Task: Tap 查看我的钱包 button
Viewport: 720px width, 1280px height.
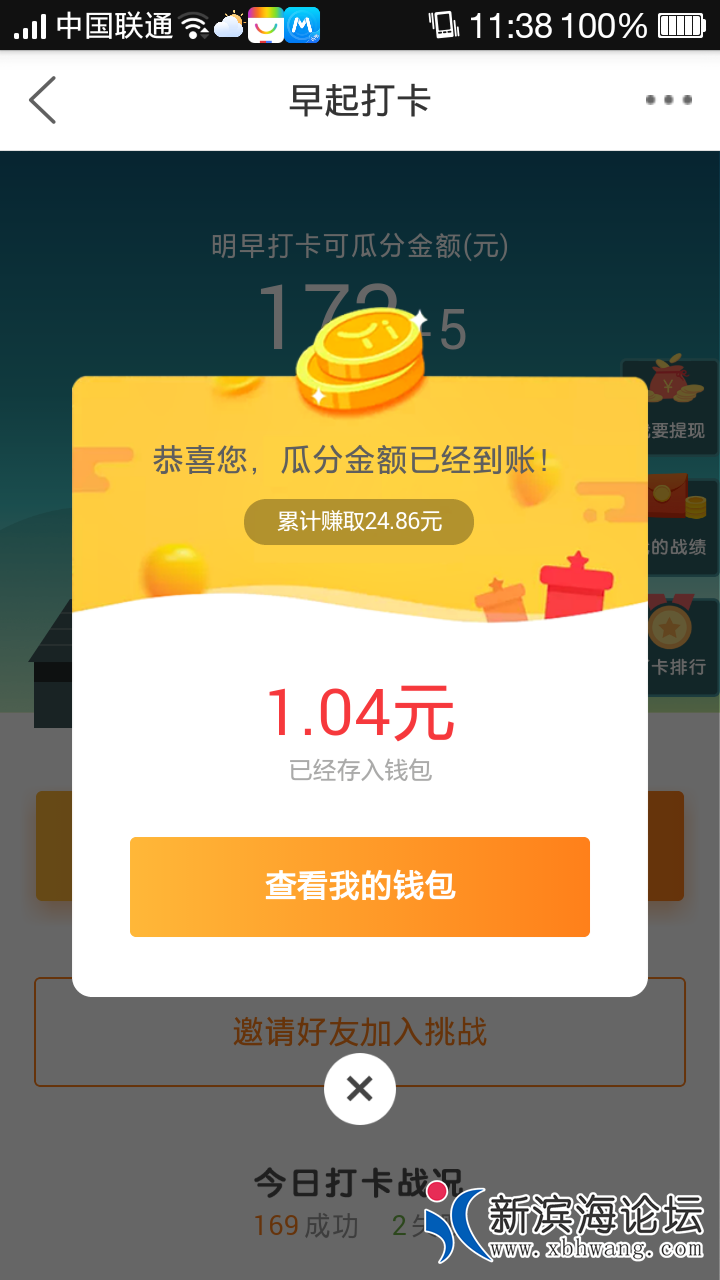Action: [360, 887]
